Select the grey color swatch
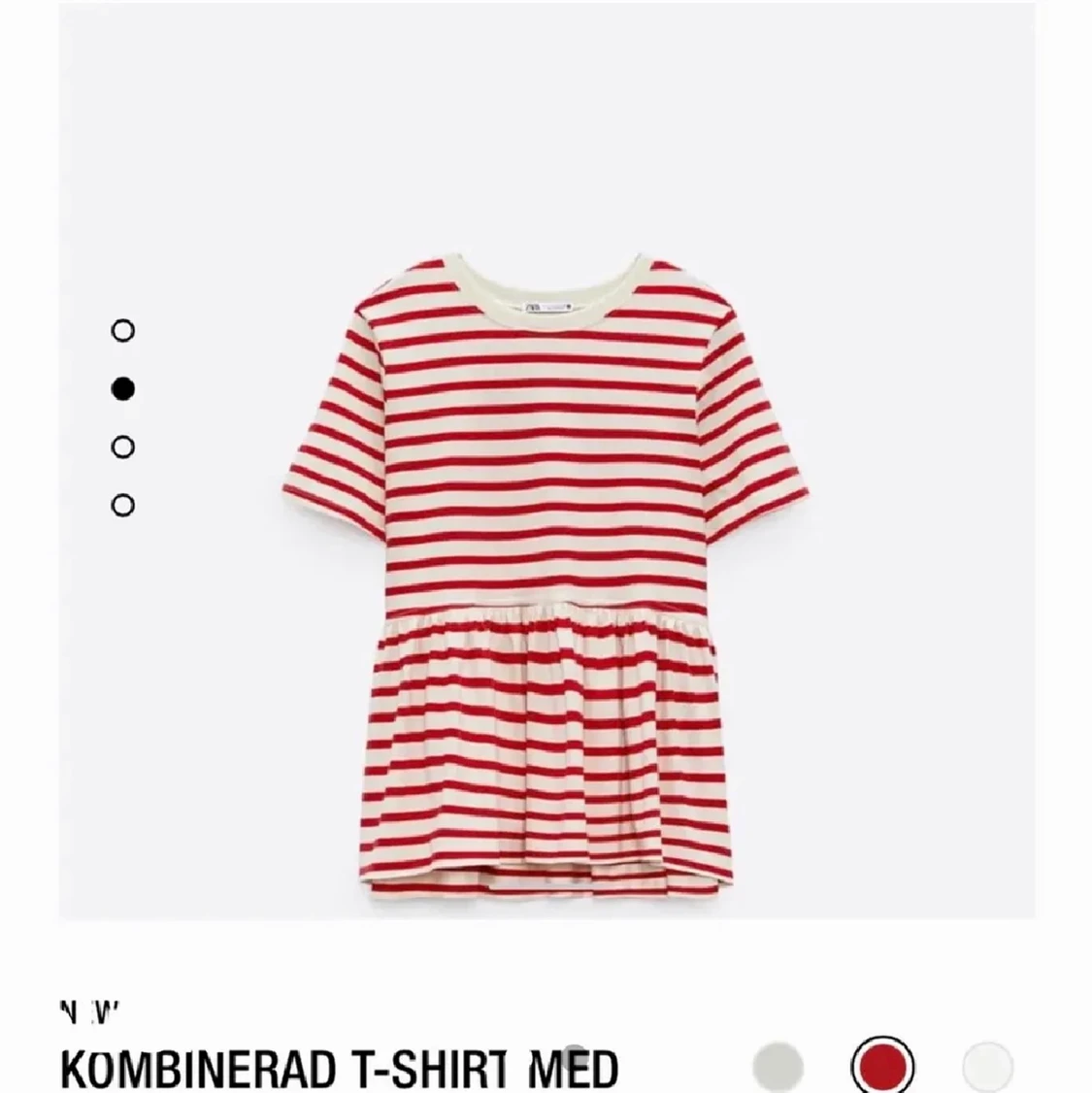 pos(778,1066)
